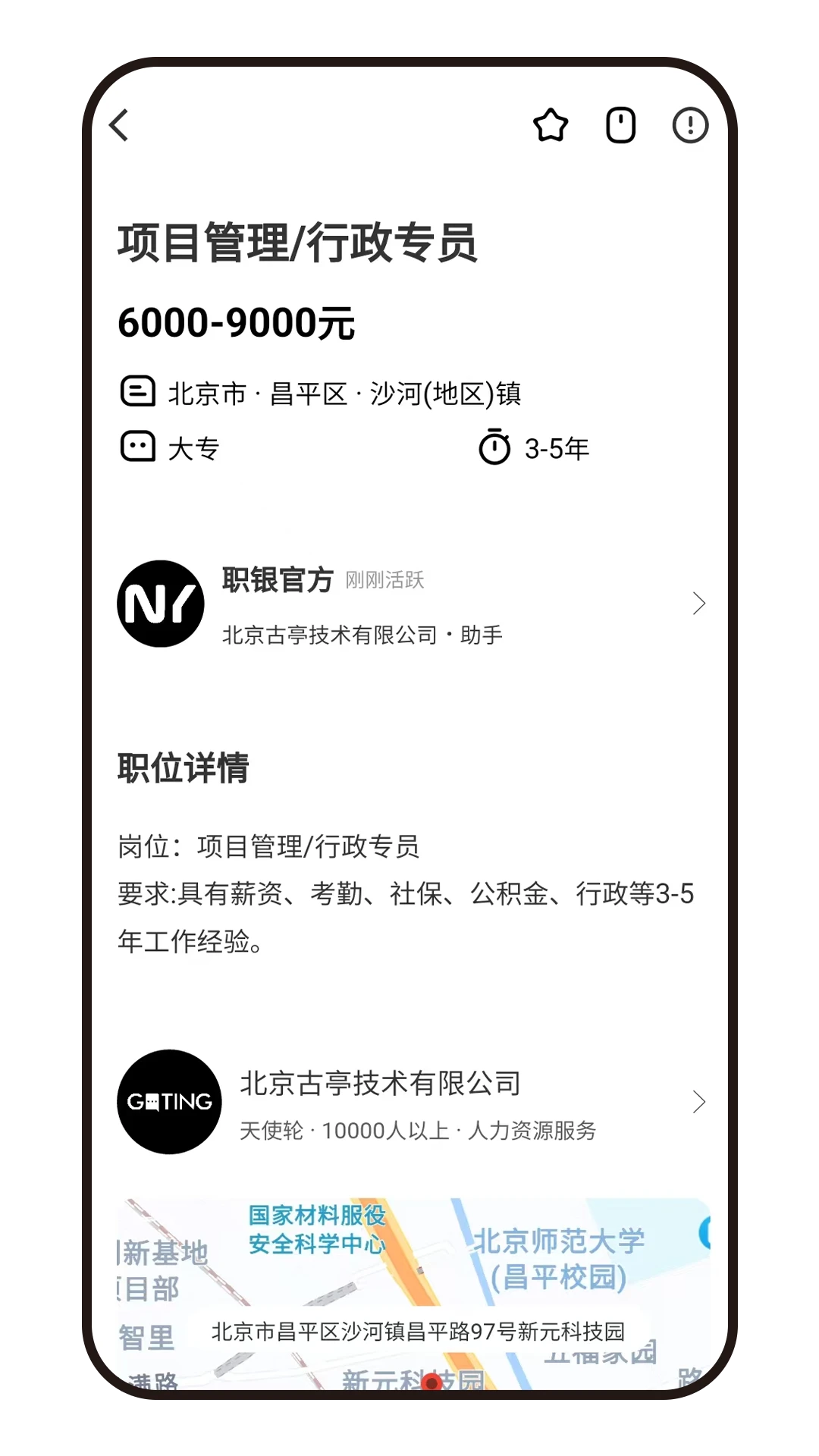Save this job with the star icon
The height and width of the screenshot is (1456, 819).
tap(551, 126)
